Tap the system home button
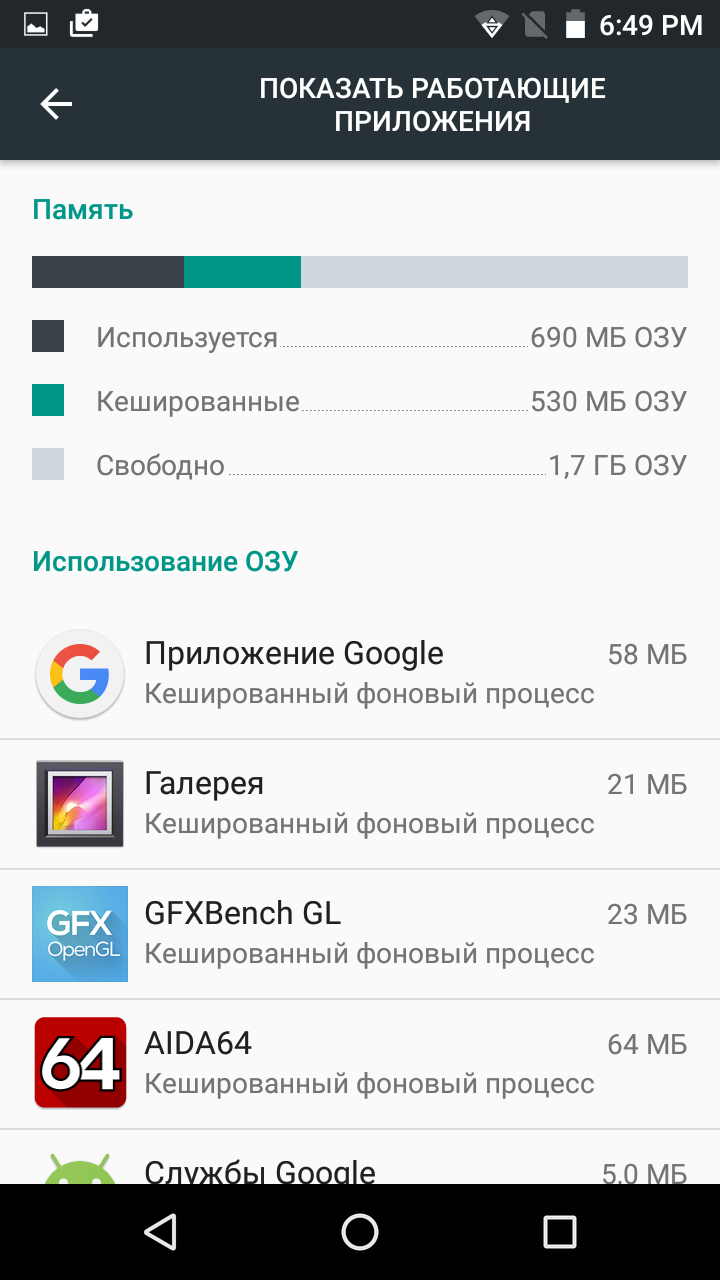720x1280 pixels. click(360, 1232)
